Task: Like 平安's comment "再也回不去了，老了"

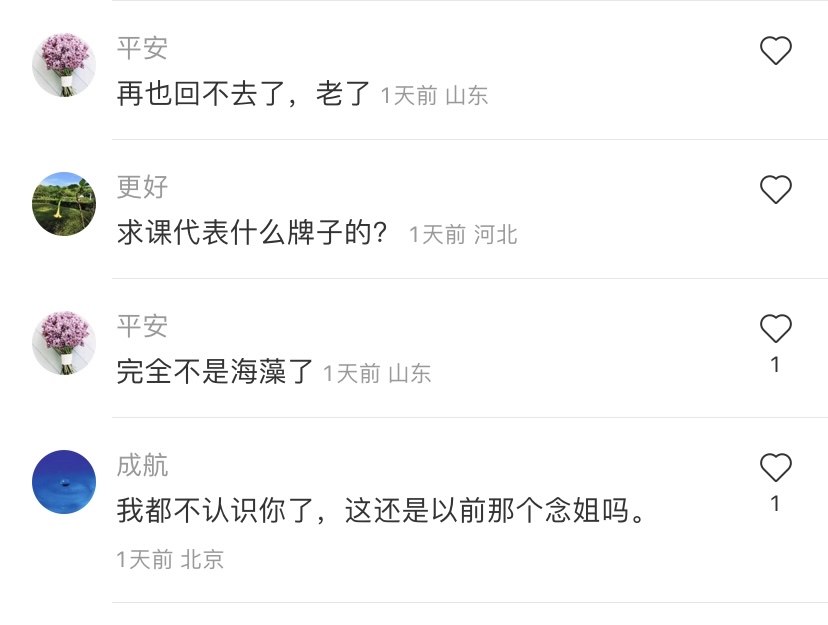Action: pyautogui.click(x=775, y=51)
